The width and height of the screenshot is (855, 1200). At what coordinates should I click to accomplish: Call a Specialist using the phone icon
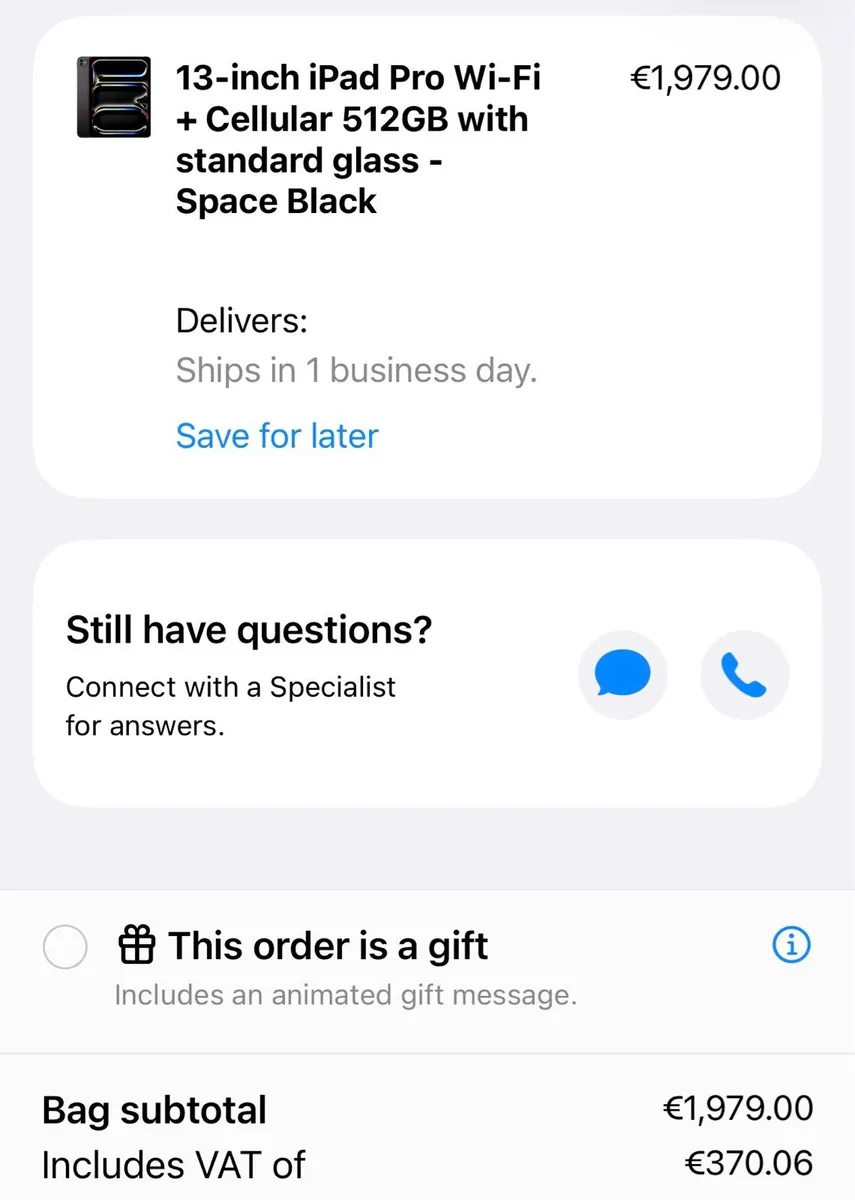pos(744,675)
